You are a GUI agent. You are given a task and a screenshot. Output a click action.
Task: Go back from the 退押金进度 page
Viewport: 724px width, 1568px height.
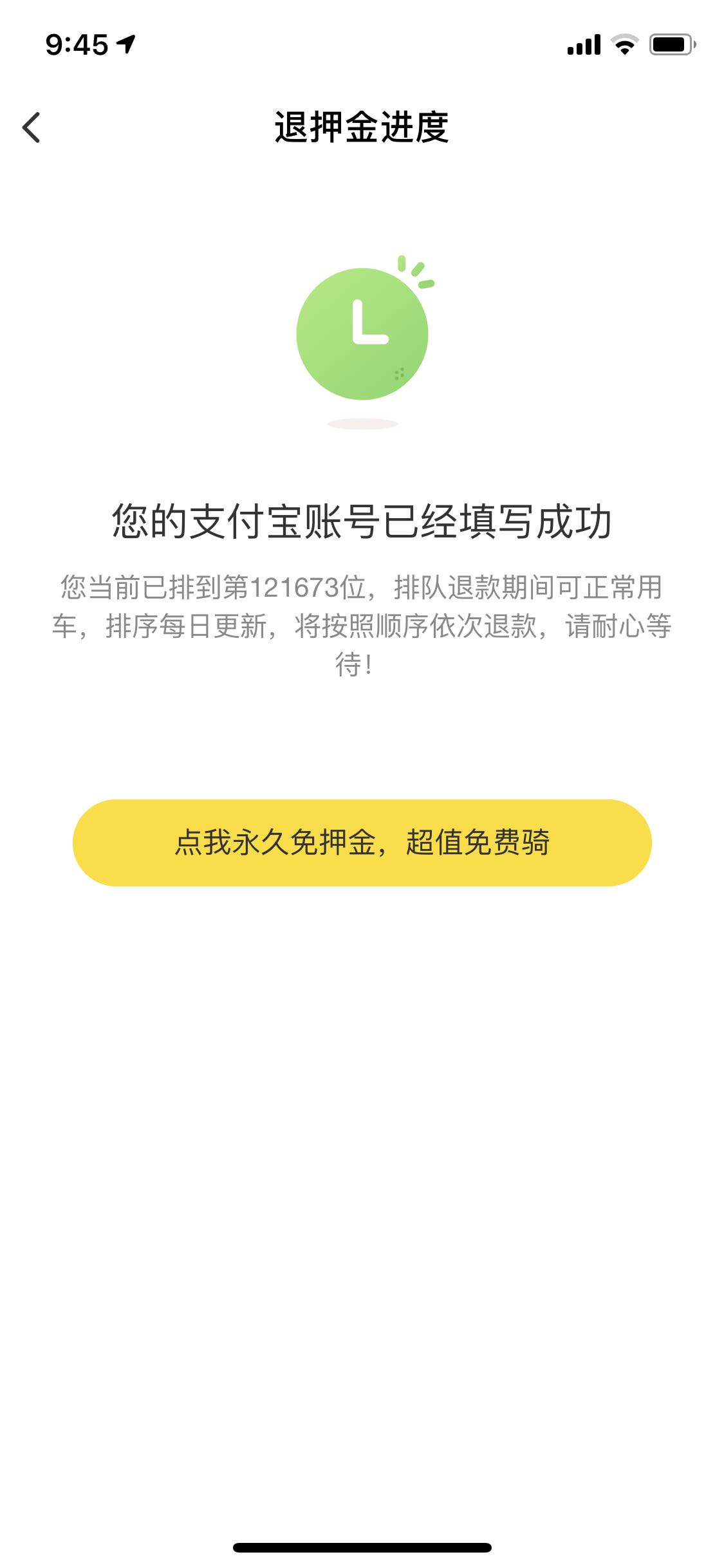tap(32, 127)
